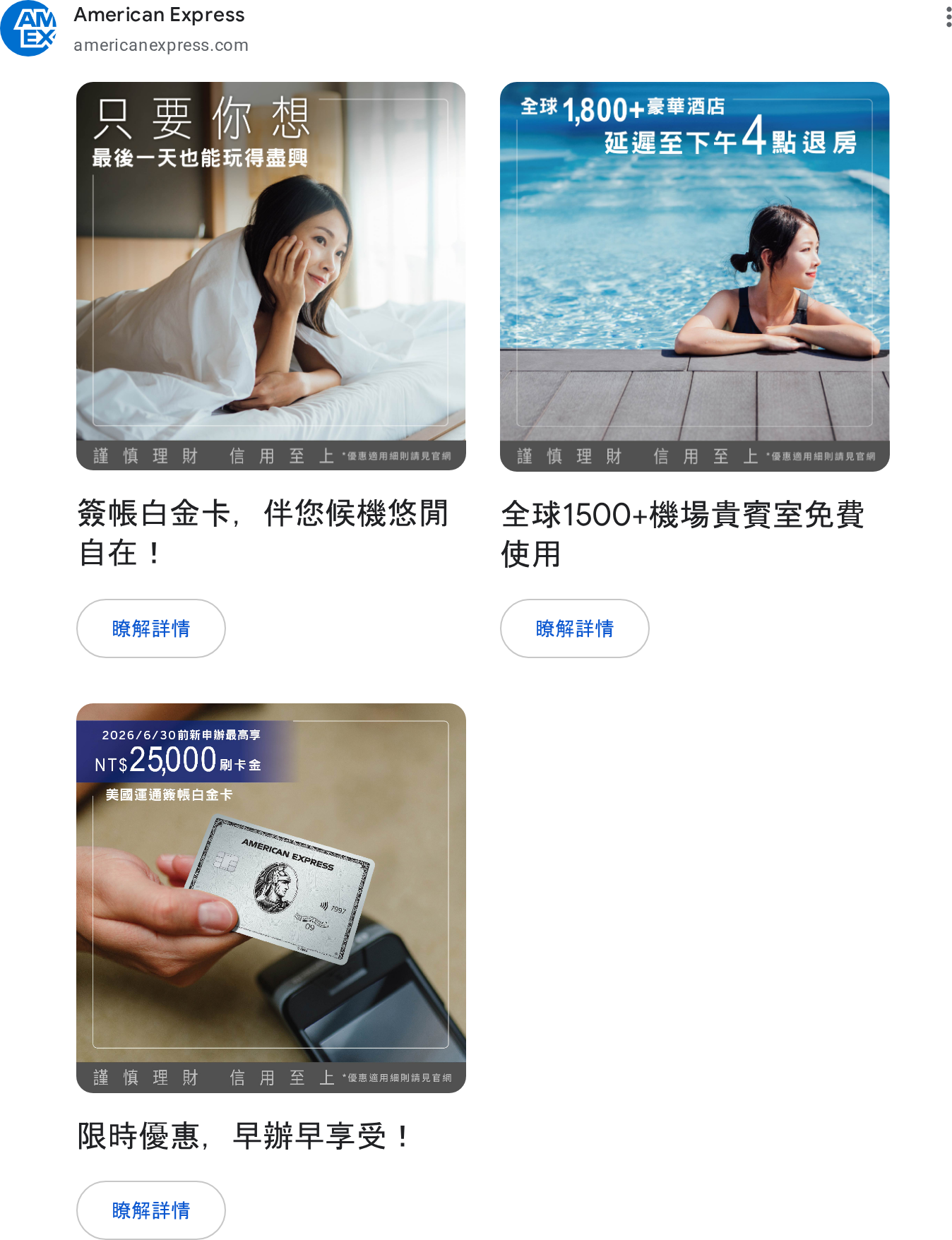
Task: Open the hotel bed ad image card
Action: [271, 276]
